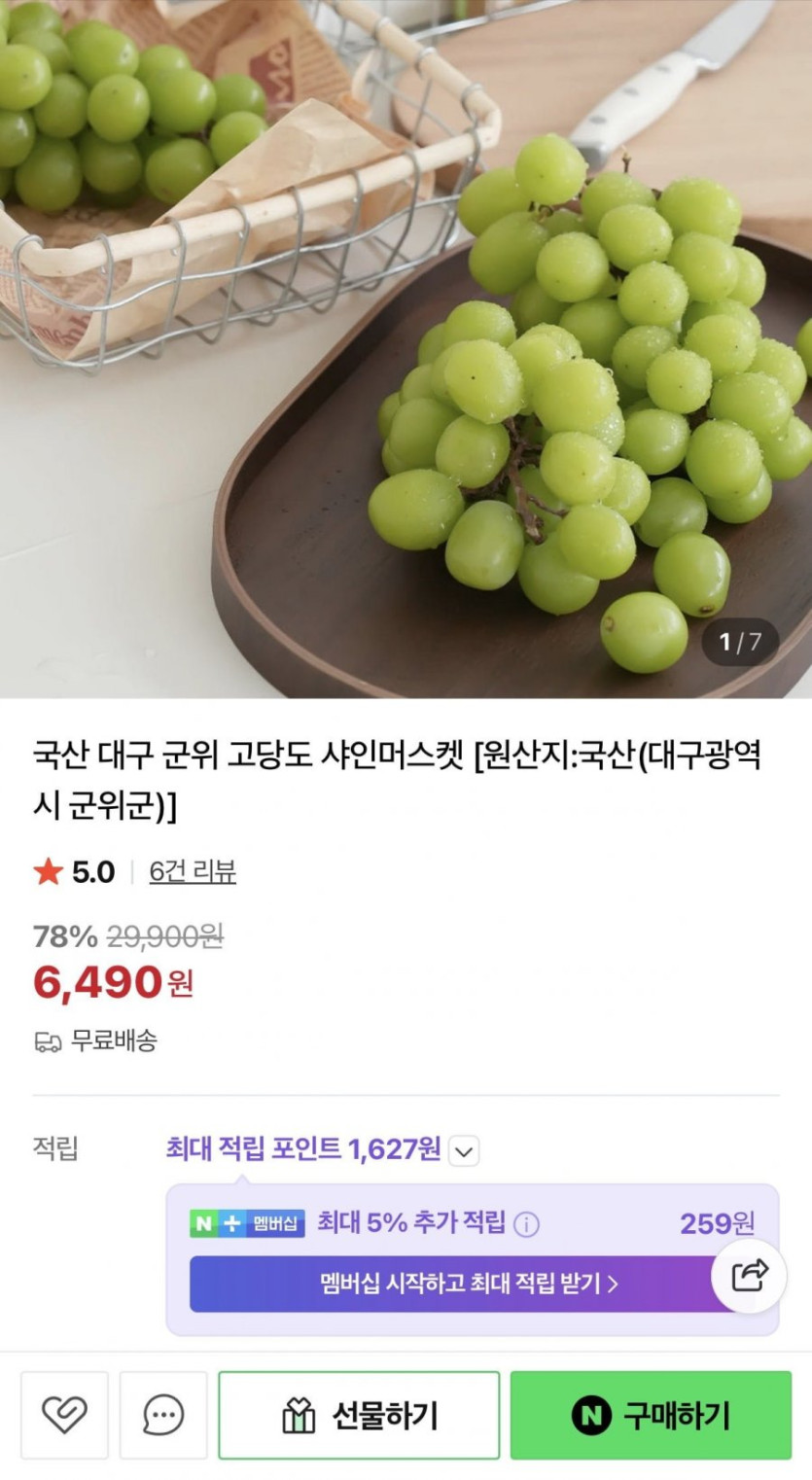Show info about 최대 5% 추가 적립
Viewport: 812px width, 1480px height.
tap(526, 1223)
